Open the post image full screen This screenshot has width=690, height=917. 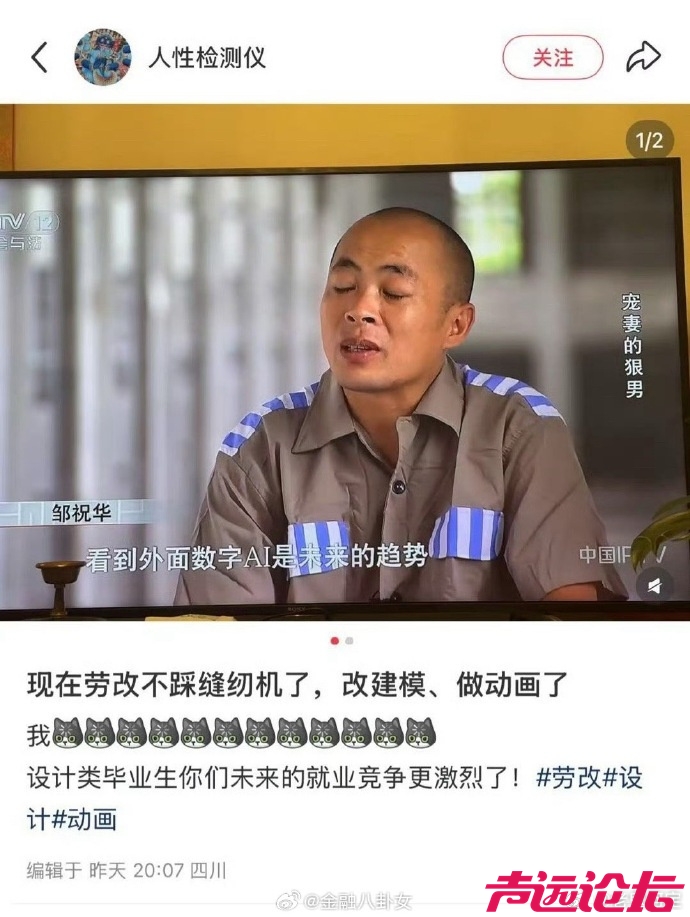point(345,380)
